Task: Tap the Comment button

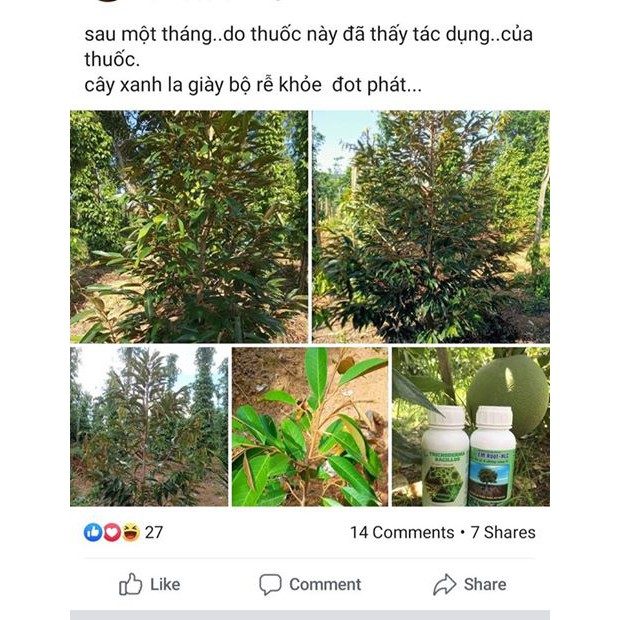Action: point(310,584)
